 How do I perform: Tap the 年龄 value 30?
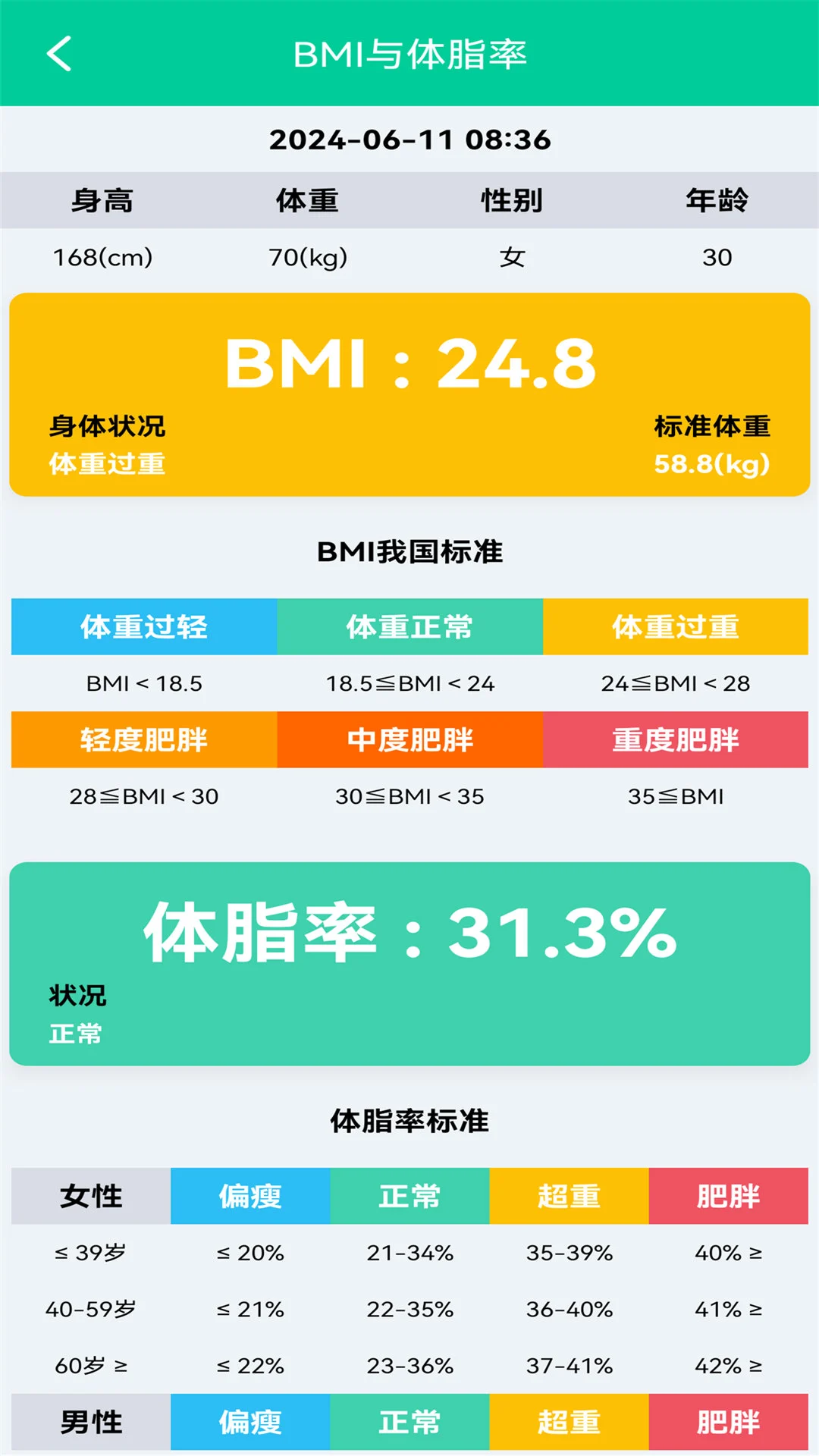coord(717,256)
